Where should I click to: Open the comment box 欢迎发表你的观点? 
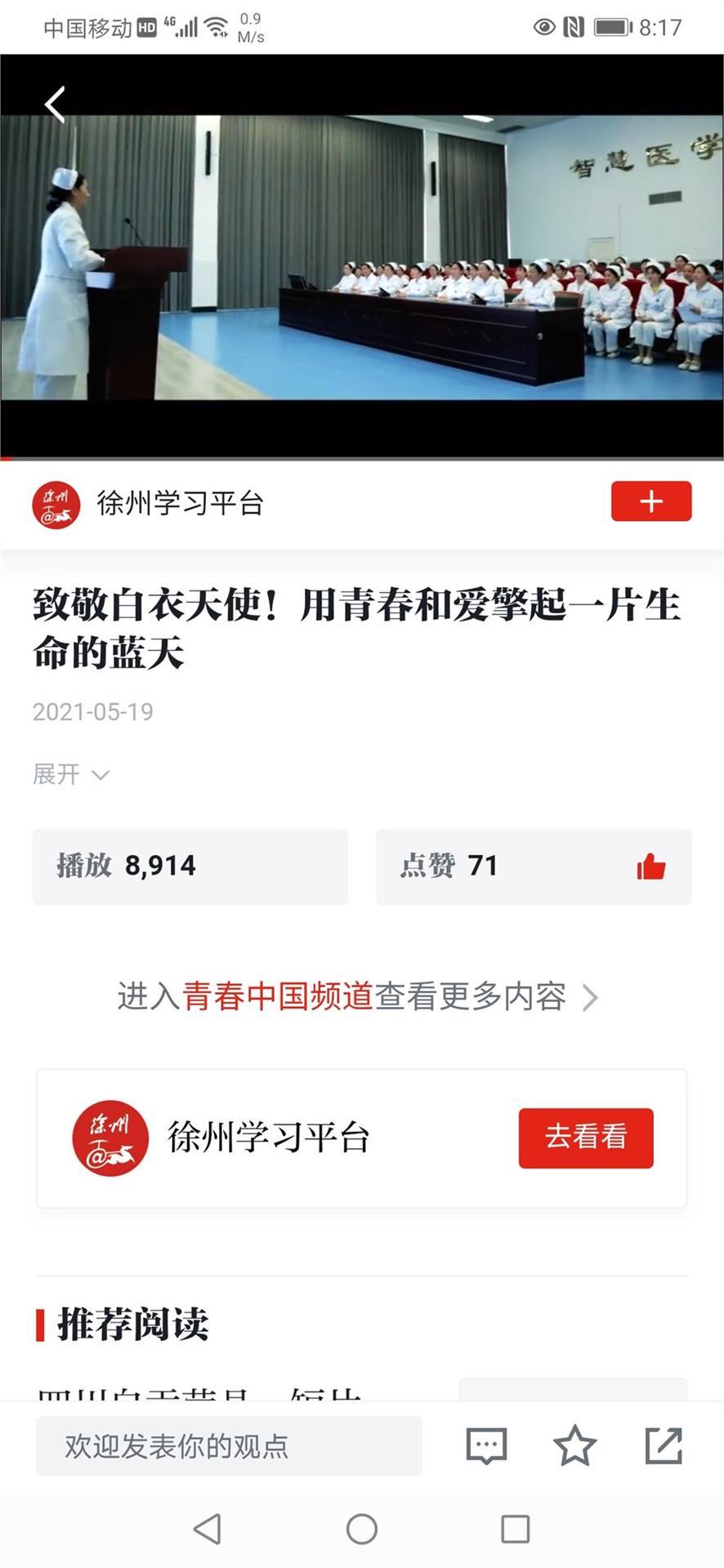pyautogui.click(x=229, y=1445)
